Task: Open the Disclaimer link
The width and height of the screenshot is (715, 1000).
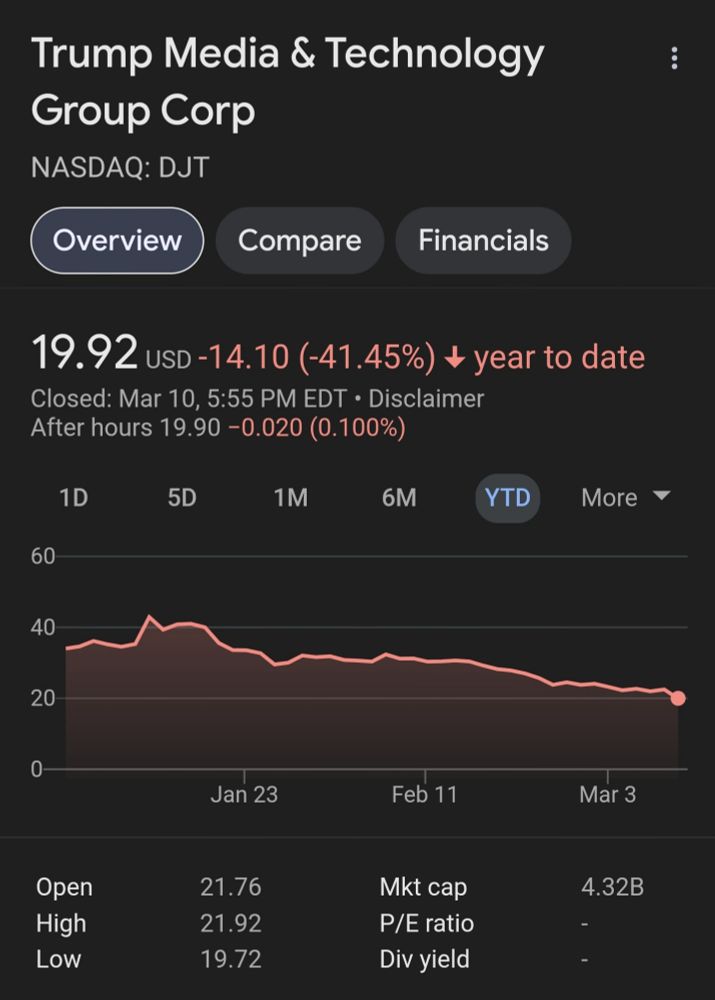Action: [426, 399]
